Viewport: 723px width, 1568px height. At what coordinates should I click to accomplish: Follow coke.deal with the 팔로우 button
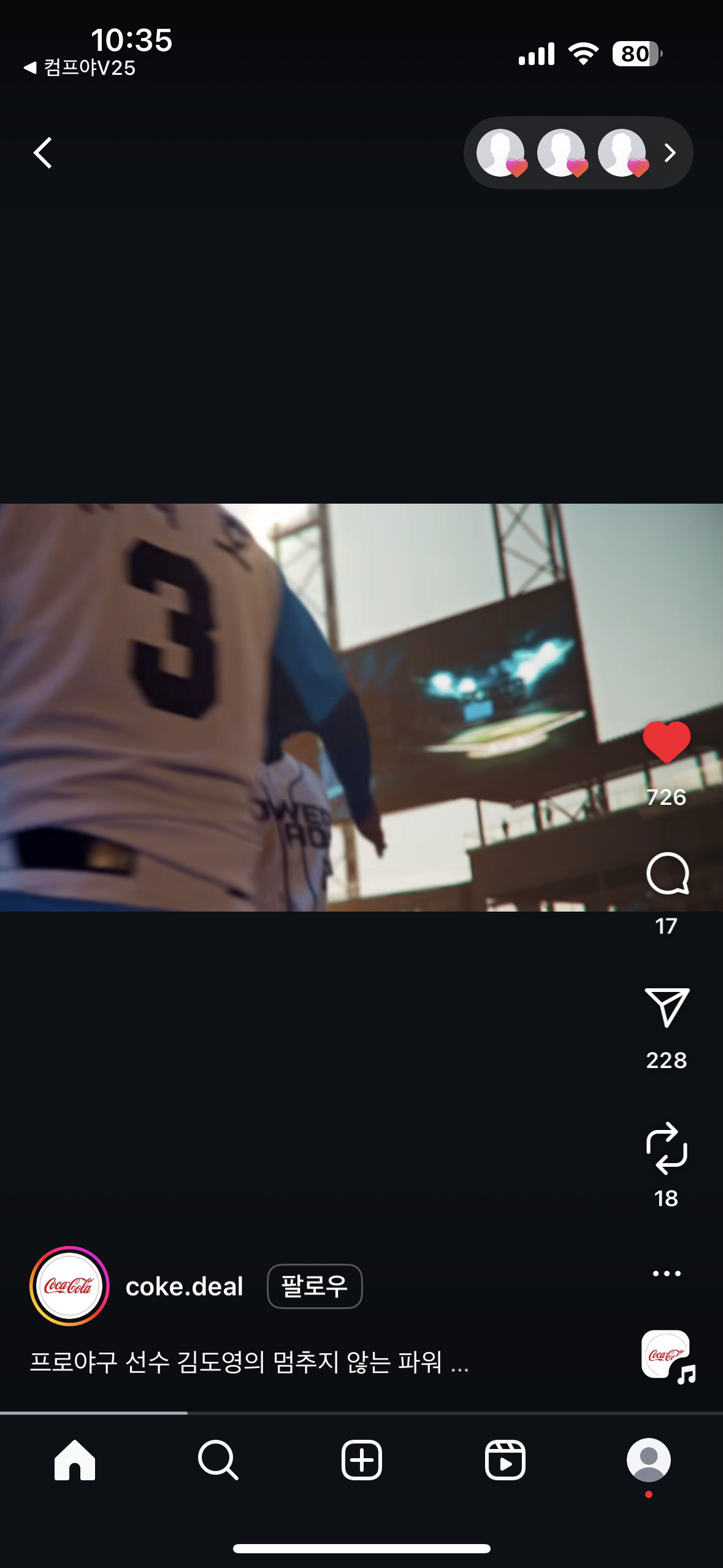(315, 1286)
